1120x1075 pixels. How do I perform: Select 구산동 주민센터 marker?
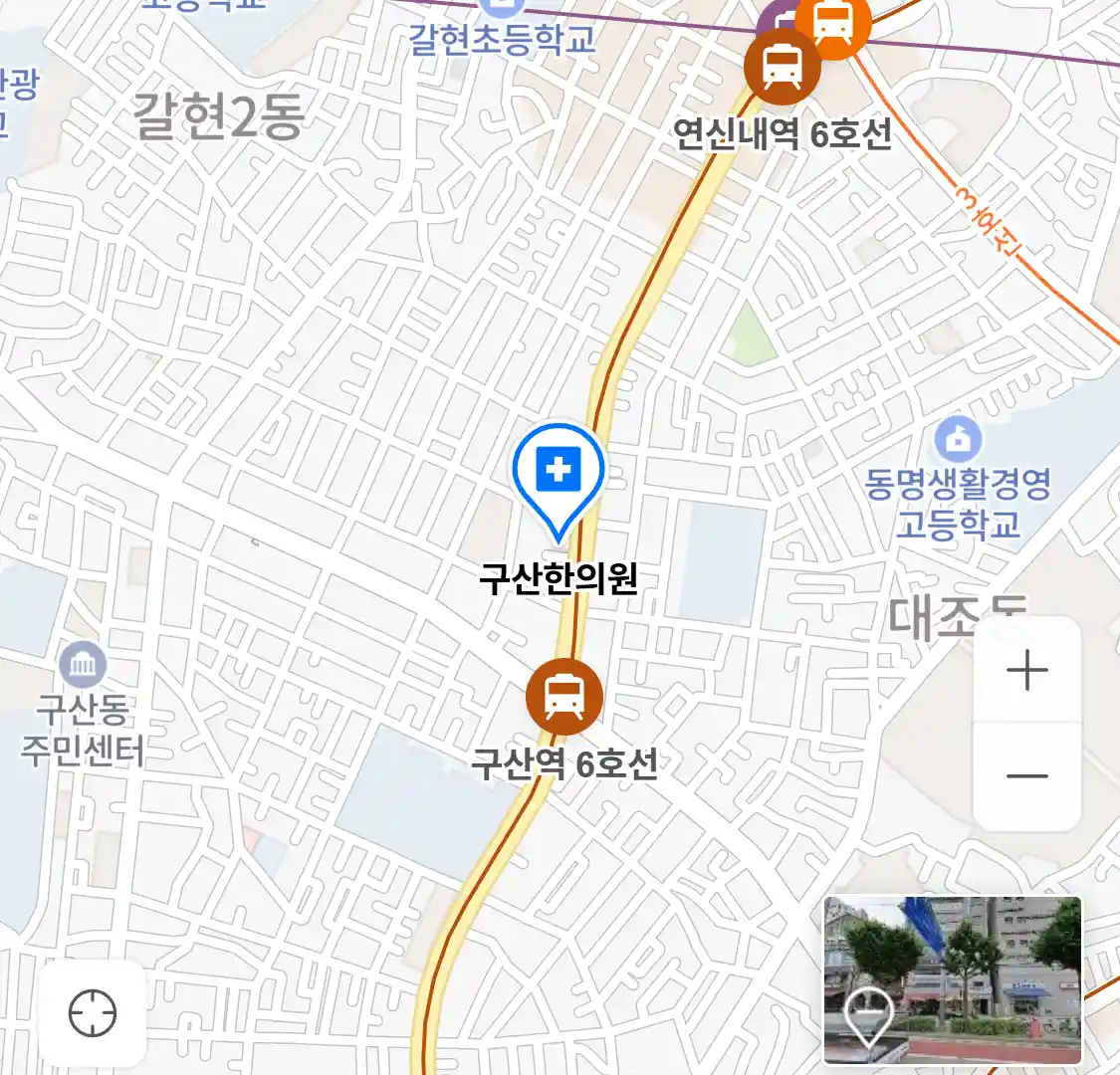point(83,665)
